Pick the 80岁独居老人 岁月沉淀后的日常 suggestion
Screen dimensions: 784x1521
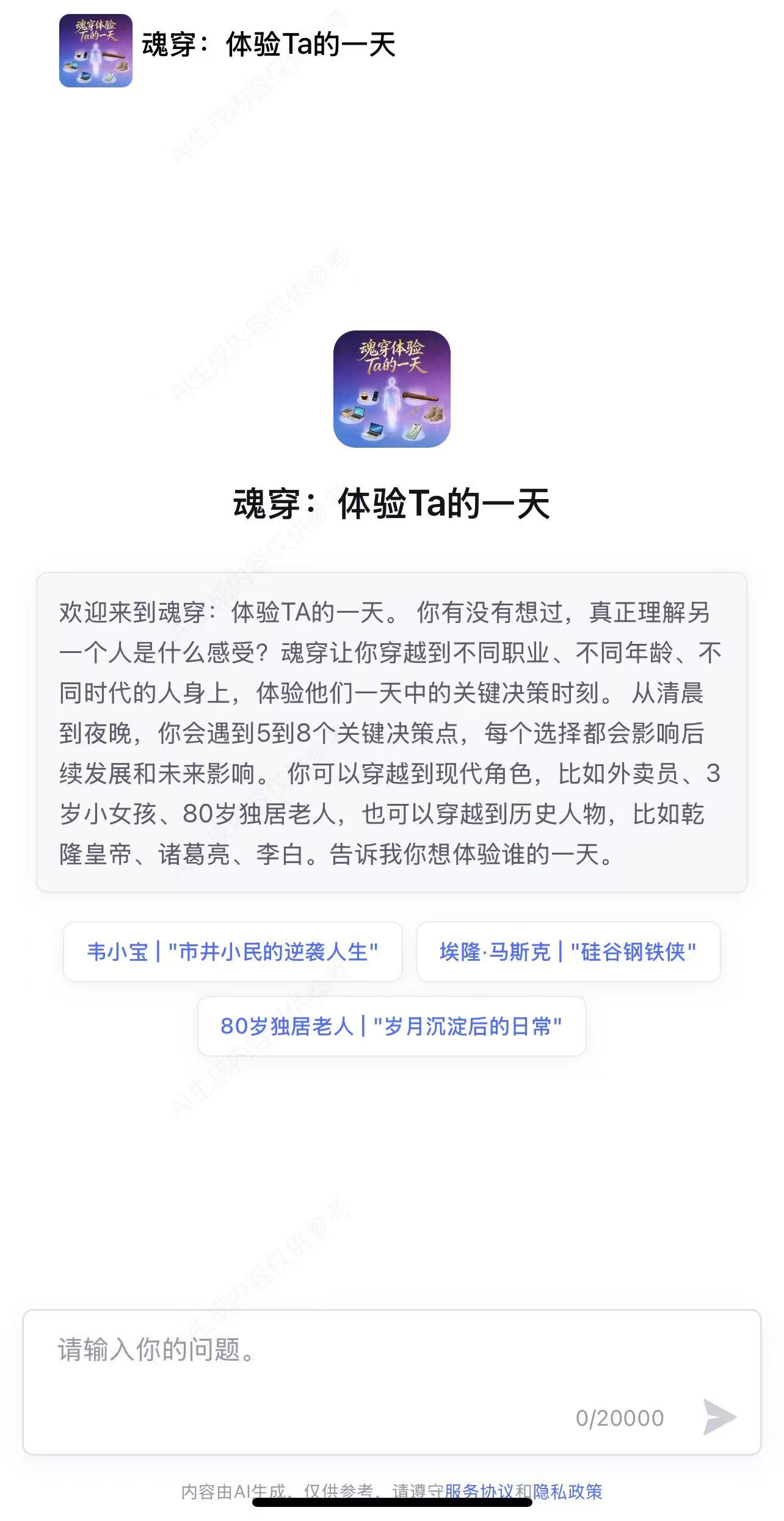click(x=391, y=1026)
